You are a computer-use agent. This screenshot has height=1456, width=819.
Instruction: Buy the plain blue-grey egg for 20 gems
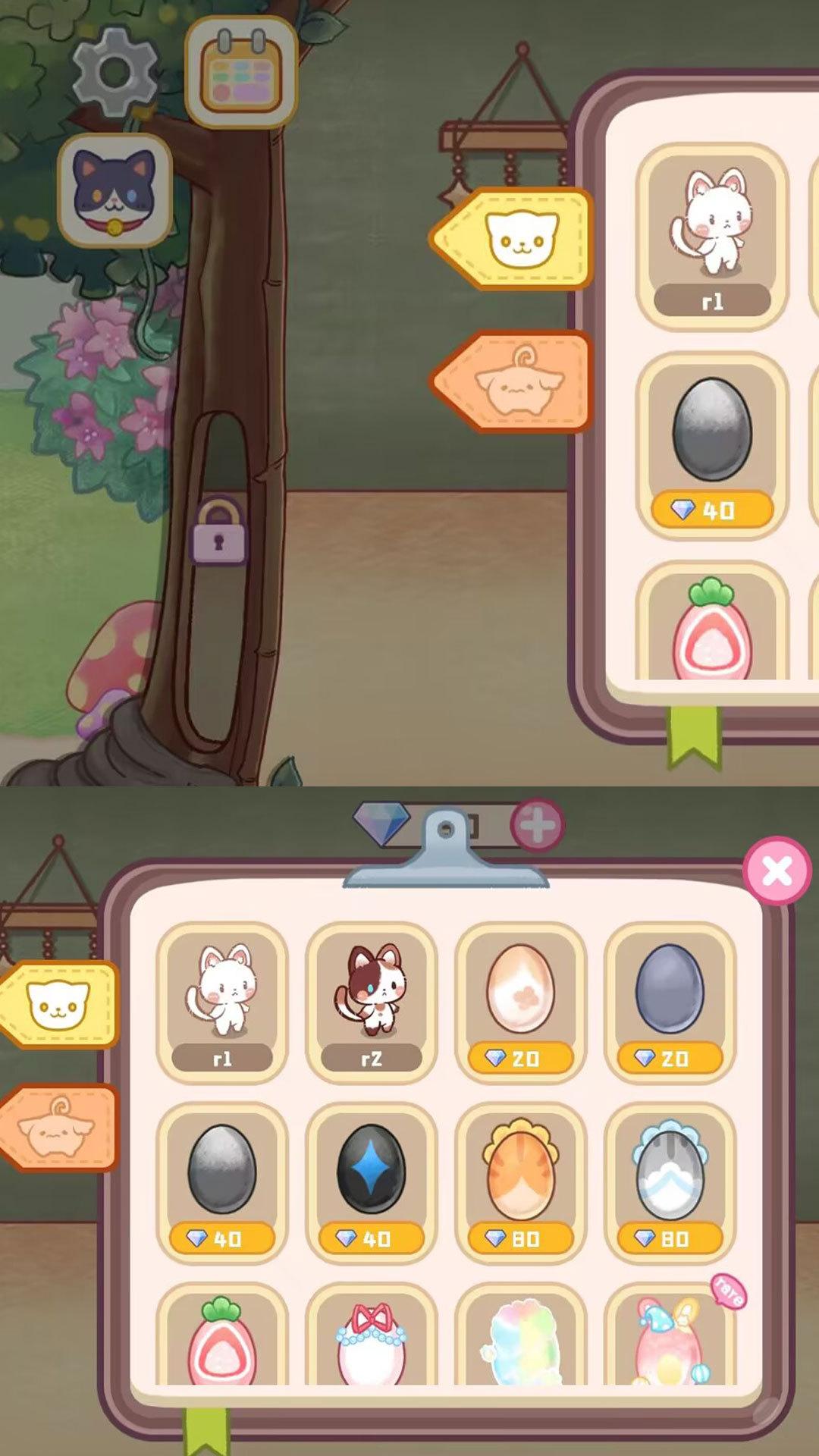tap(670, 999)
